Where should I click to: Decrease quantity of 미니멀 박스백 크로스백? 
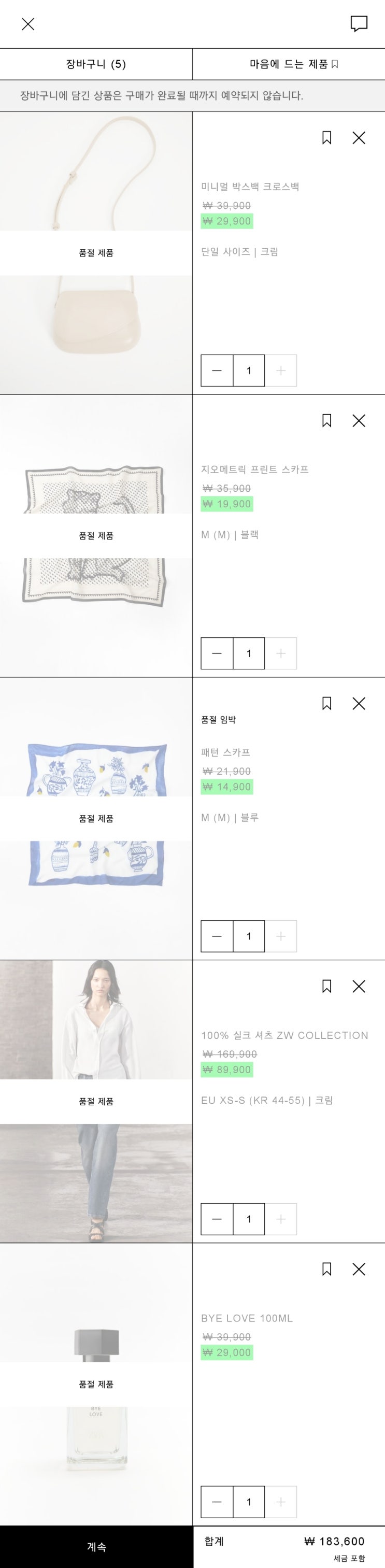217,370
